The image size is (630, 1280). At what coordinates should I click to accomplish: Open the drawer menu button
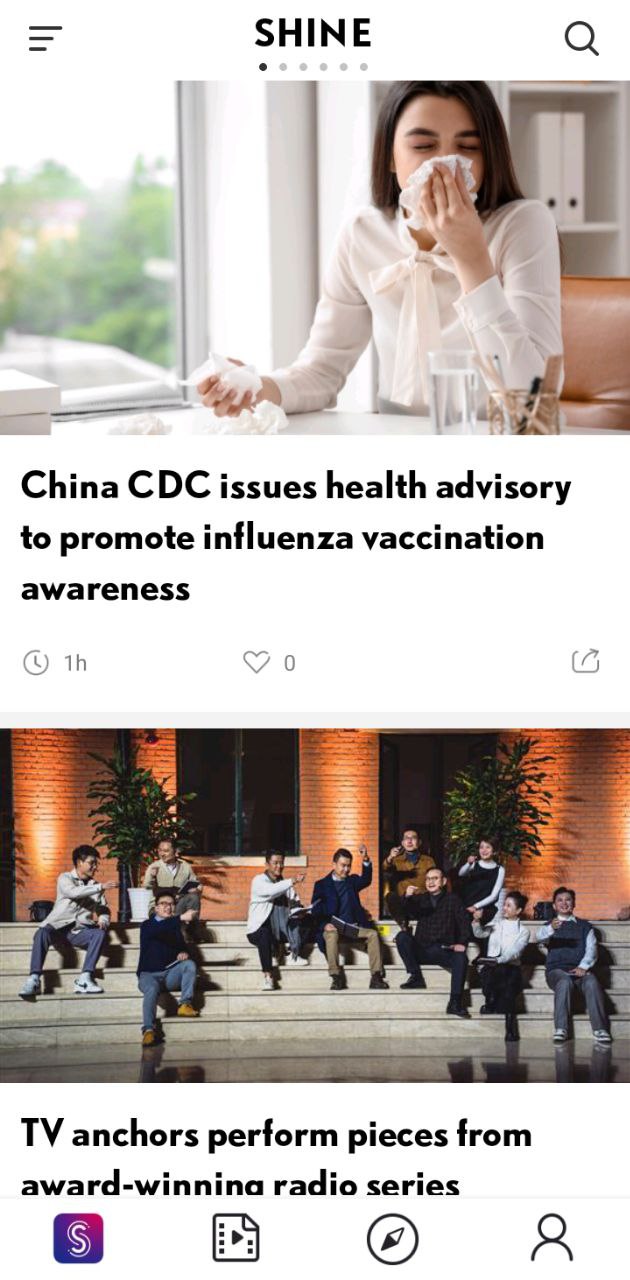pos(45,39)
